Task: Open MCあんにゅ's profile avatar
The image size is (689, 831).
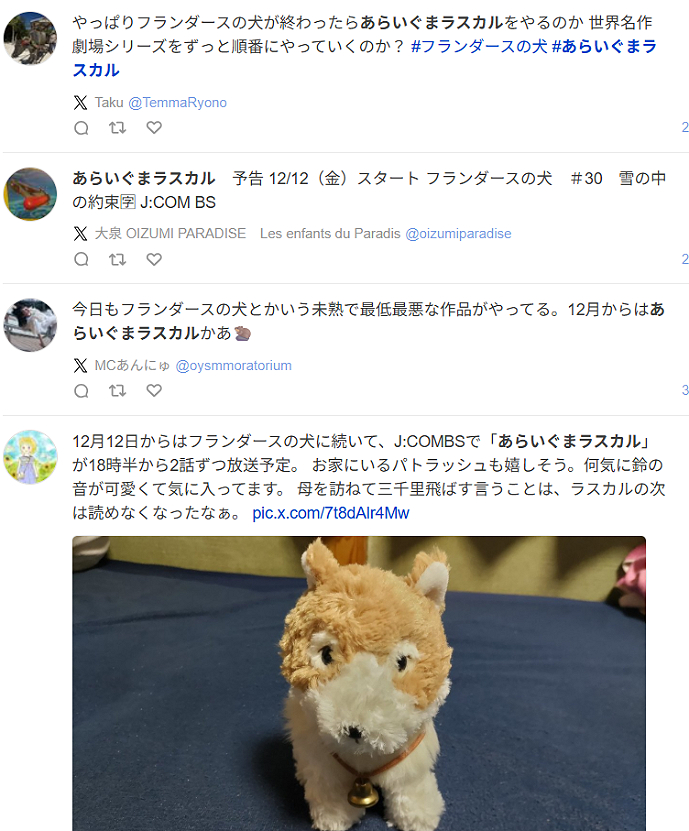Action: pos(30,324)
